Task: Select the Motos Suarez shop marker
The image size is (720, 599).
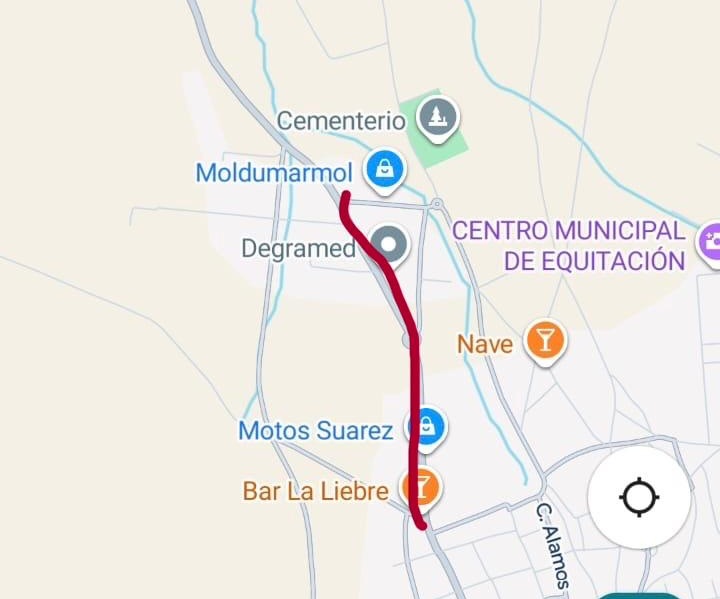Action: pyautogui.click(x=427, y=427)
